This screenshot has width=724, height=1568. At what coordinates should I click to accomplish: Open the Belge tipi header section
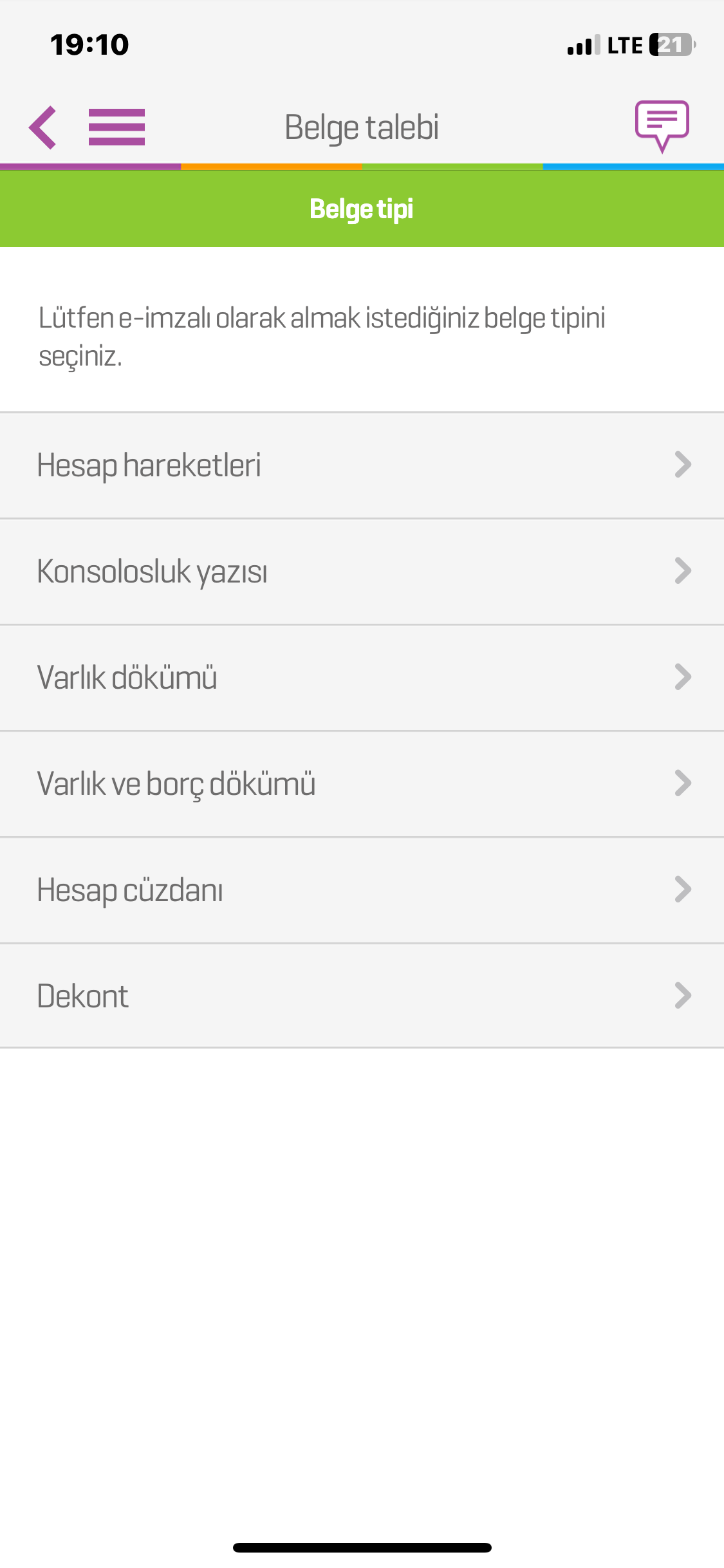click(x=362, y=209)
